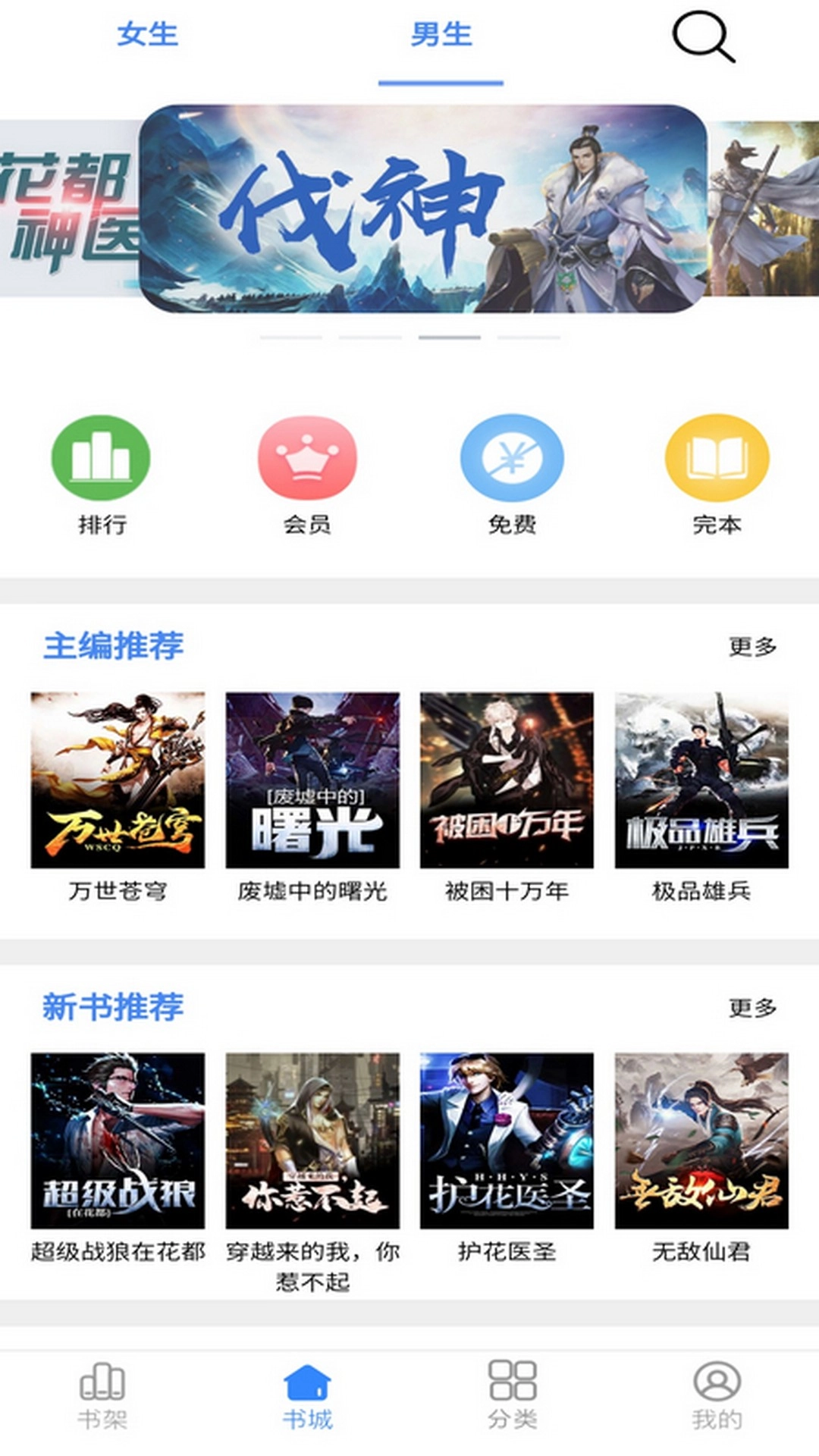The height and width of the screenshot is (1456, 819).
Task: Open the 伐神 banner
Action: (421, 209)
